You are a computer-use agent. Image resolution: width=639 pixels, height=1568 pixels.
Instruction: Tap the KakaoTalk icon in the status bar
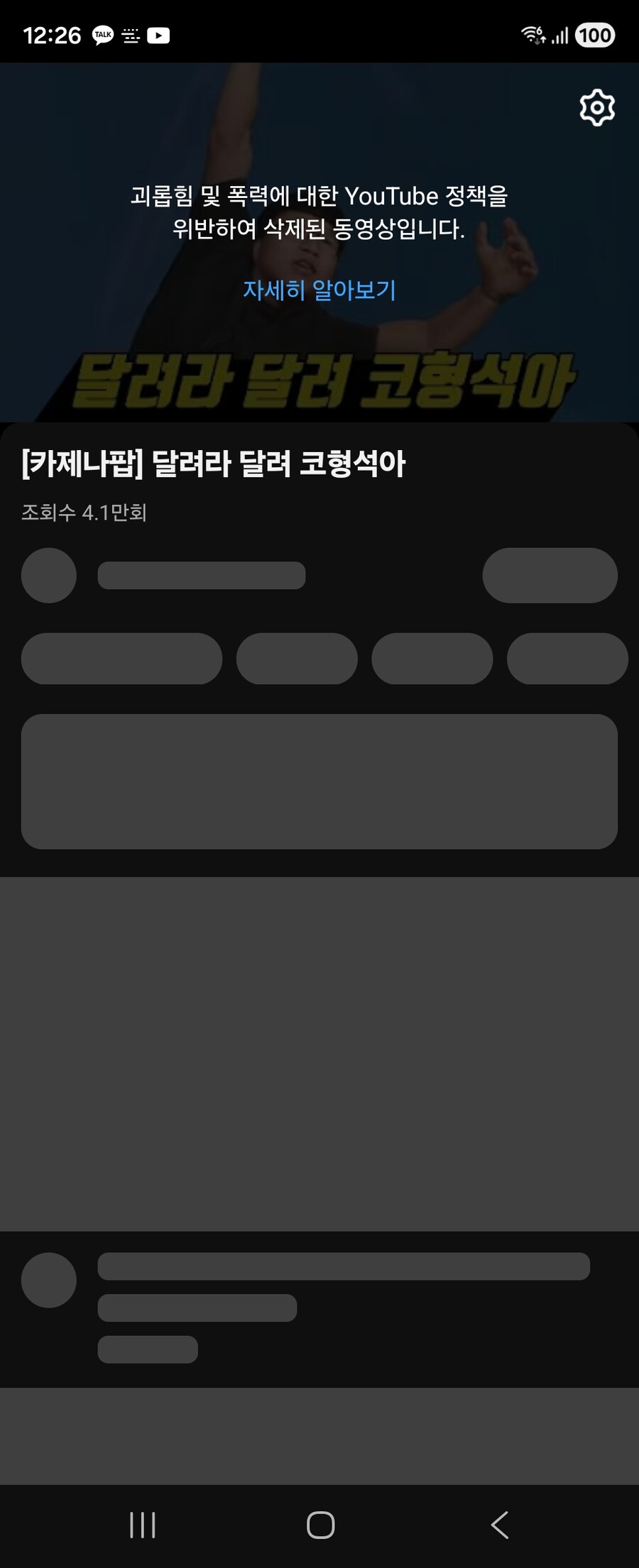click(x=102, y=32)
